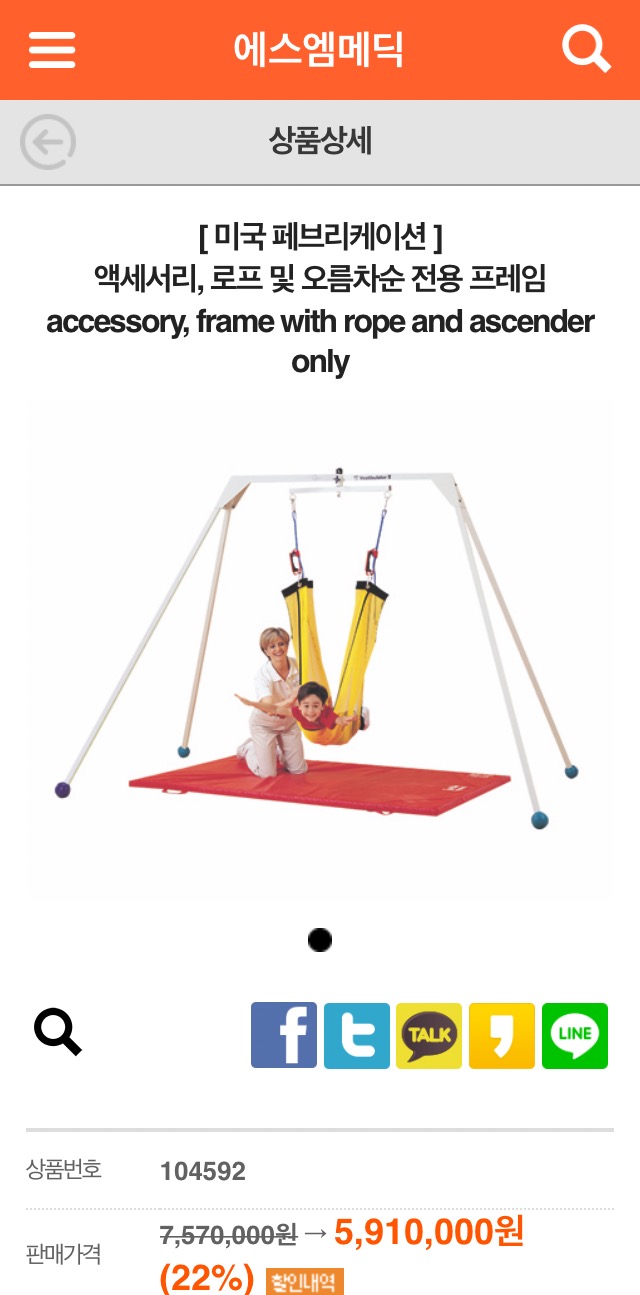Share via KakaoStory
Screen dimensions: 640x1295
tap(502, 1036)
